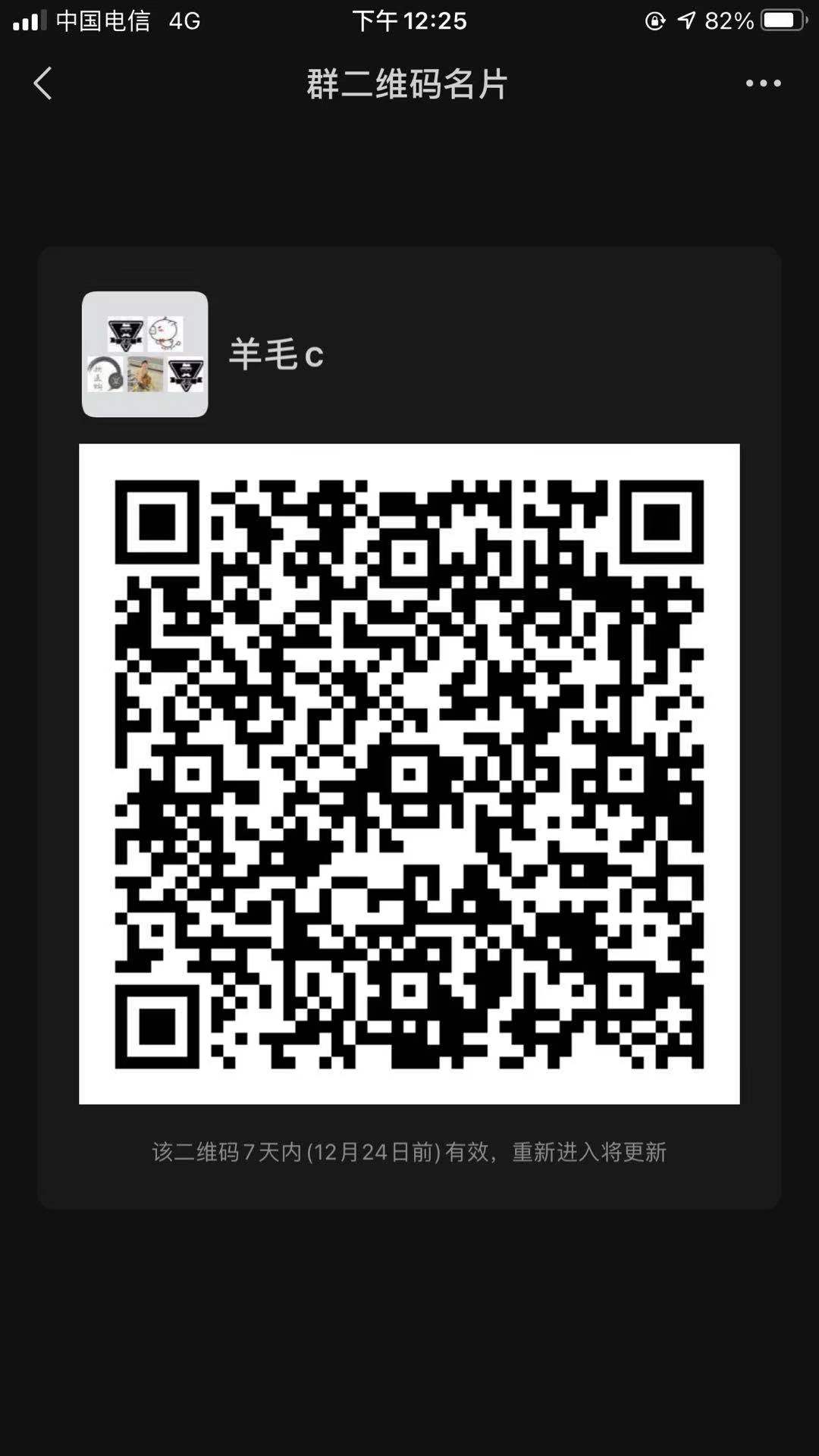Image resolution: width=819 pixels, height=1456 pixels.
Task: Go back from the group QR code page
Action: [x=43, y=83]
